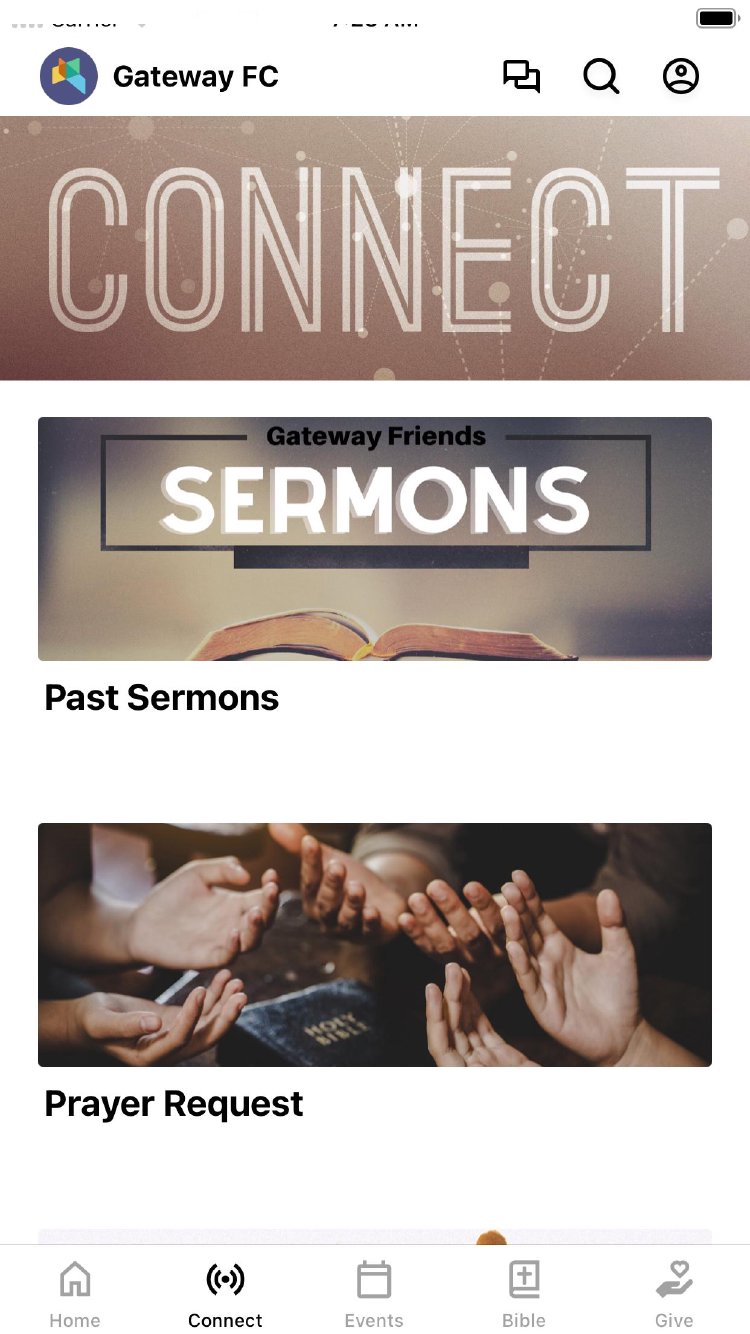750x1334 pixels.
Task: Select the Connect tab
Action: 225,1292
